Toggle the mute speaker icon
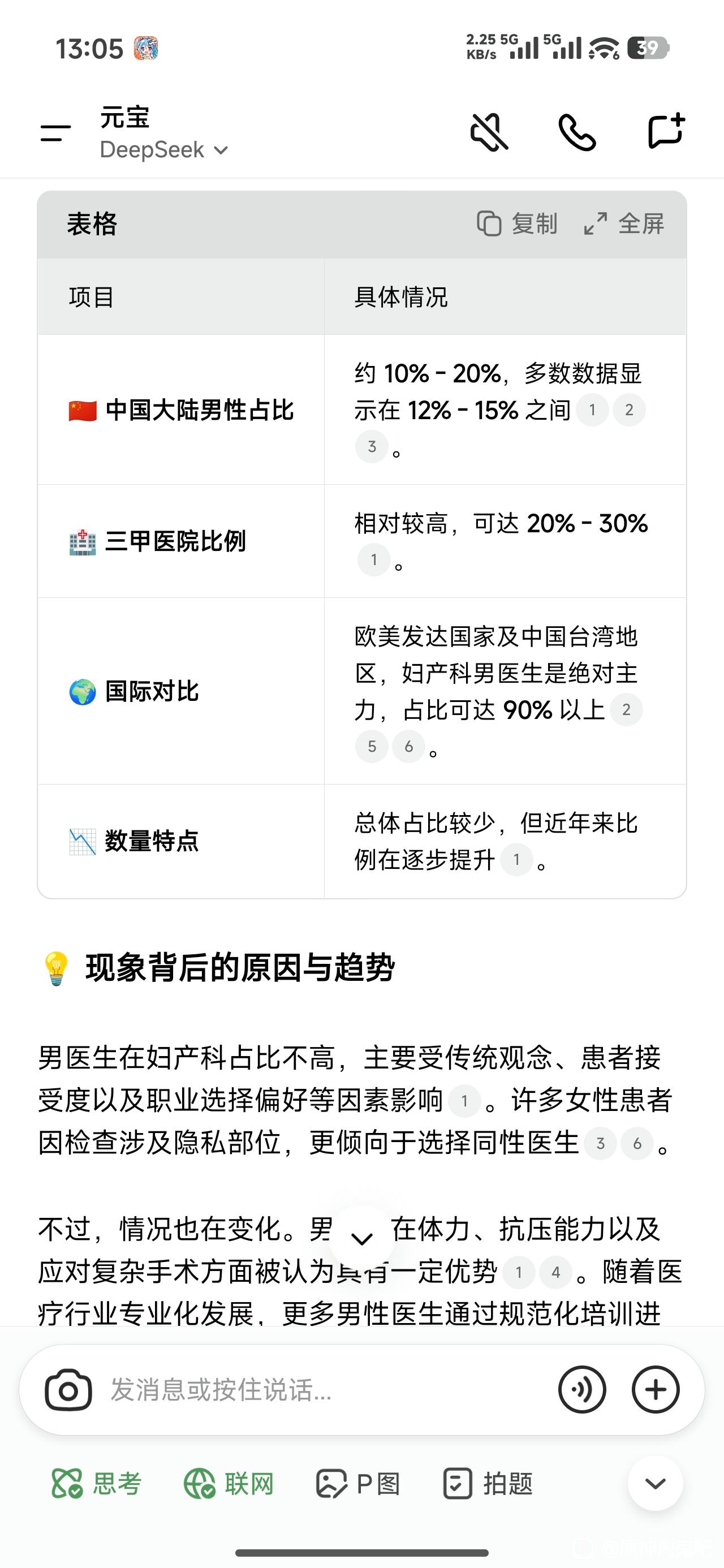This screenshot has height=1568, width=724. pyautogui.click(x=489, y=131)
